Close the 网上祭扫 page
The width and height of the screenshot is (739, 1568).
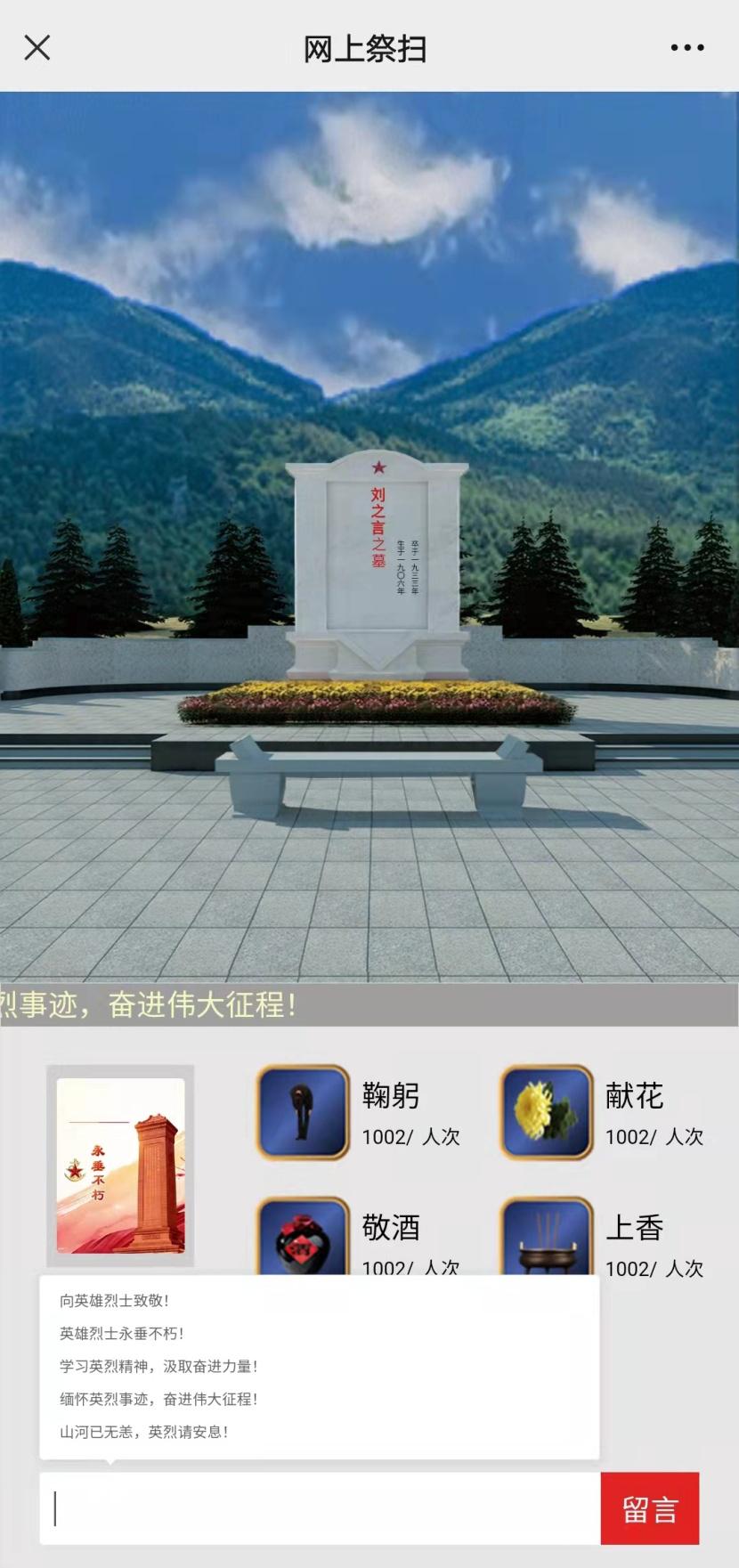(37, 47)
